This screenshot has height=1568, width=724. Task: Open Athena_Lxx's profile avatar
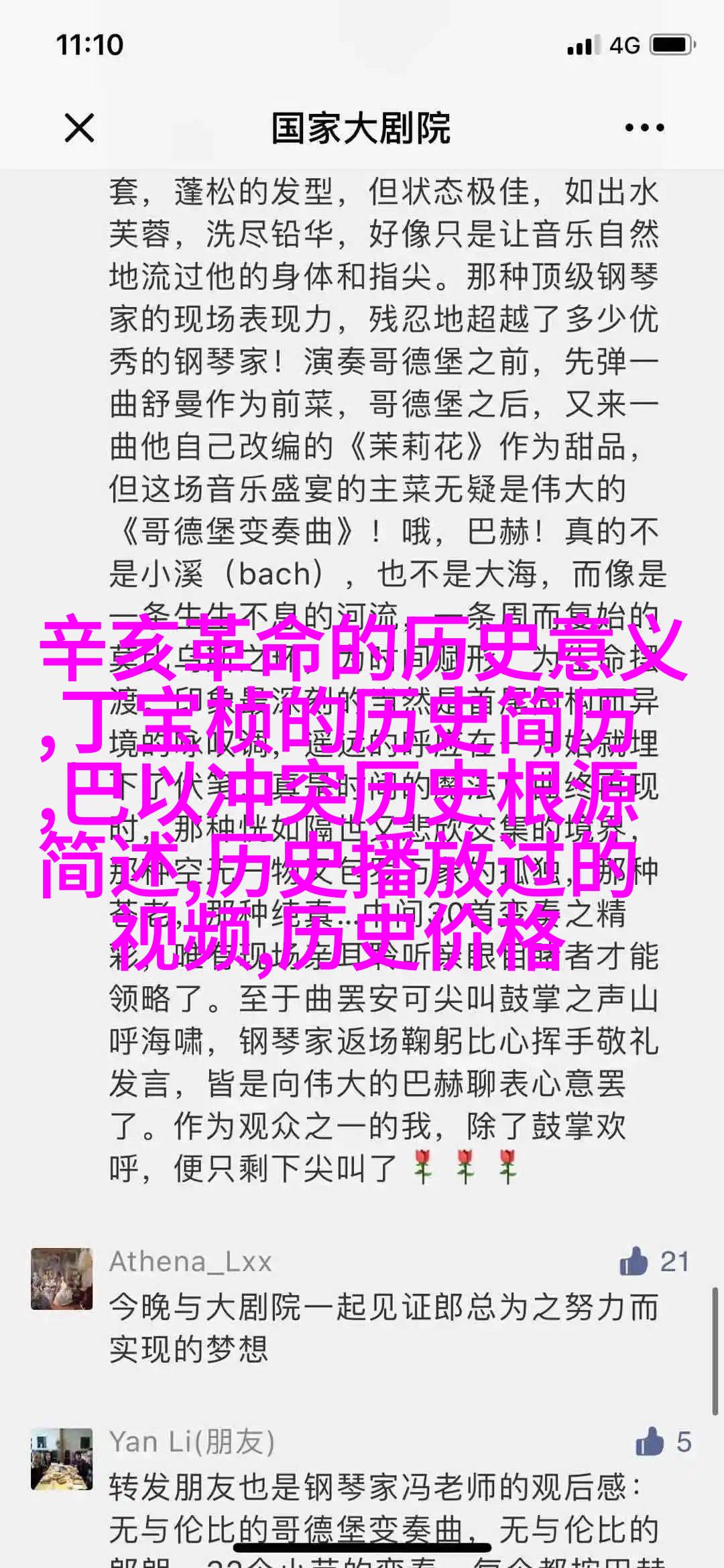62,1278
